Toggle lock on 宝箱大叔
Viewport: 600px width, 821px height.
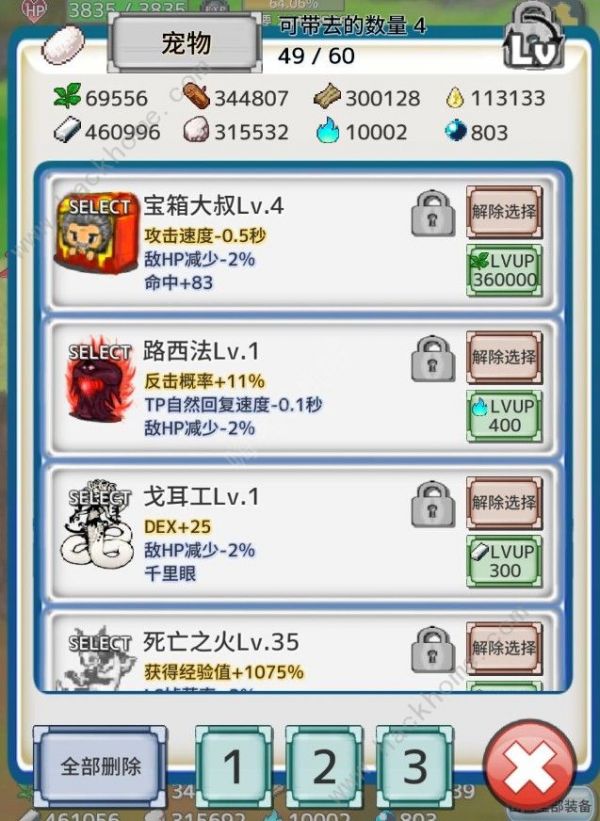click(x=433, y=212)
